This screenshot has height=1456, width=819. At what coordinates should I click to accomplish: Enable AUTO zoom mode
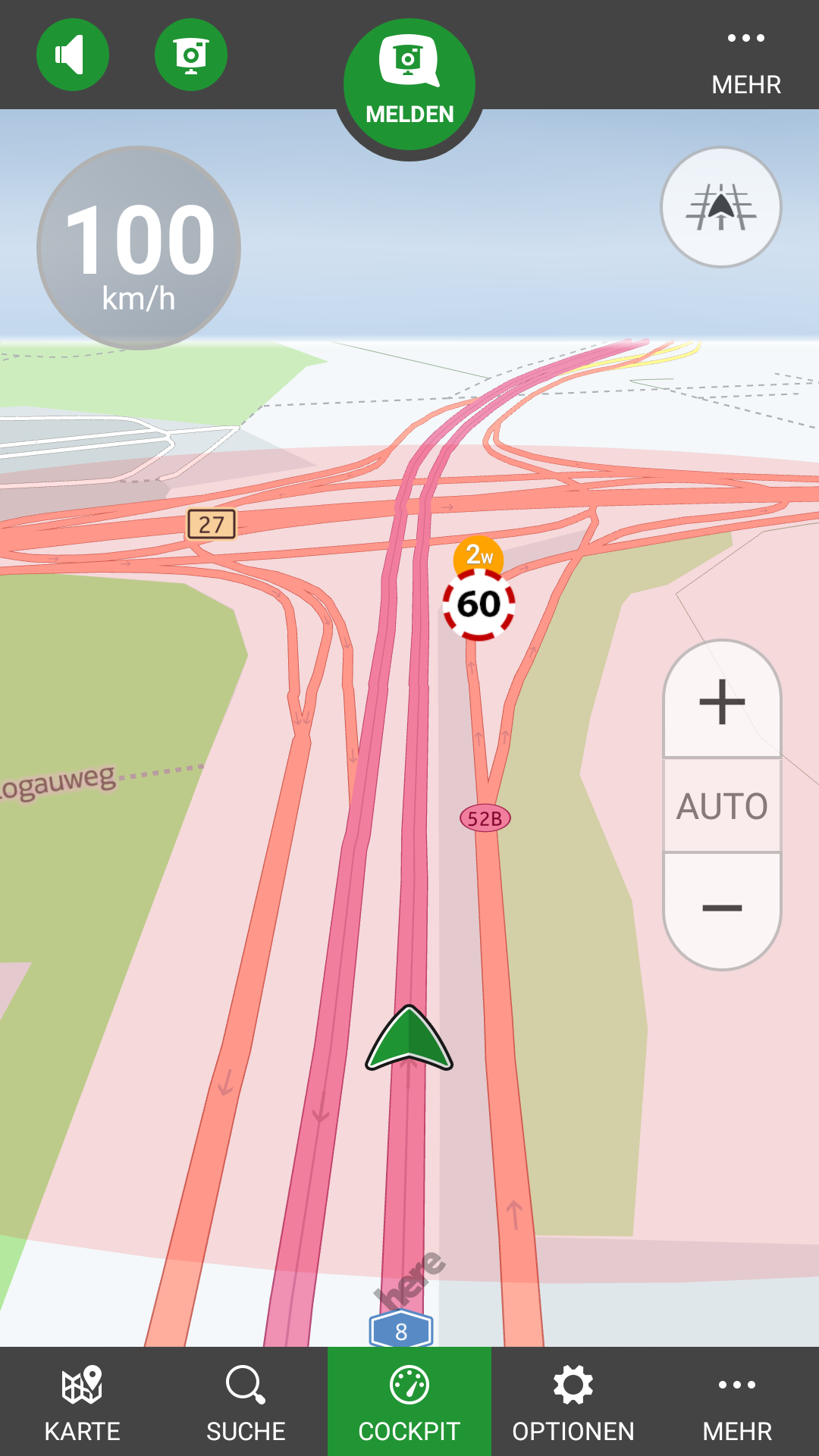722,805
